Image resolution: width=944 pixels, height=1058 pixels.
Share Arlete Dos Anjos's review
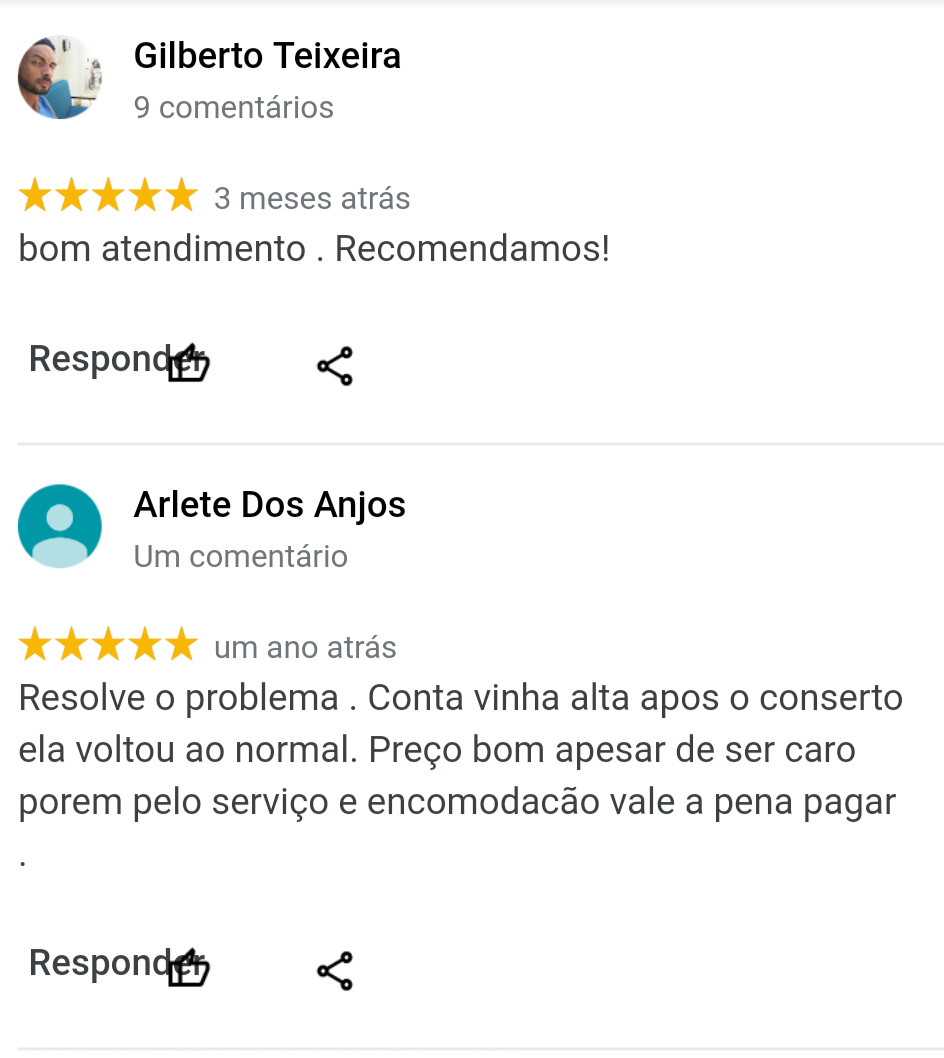(x=335, y=970)
